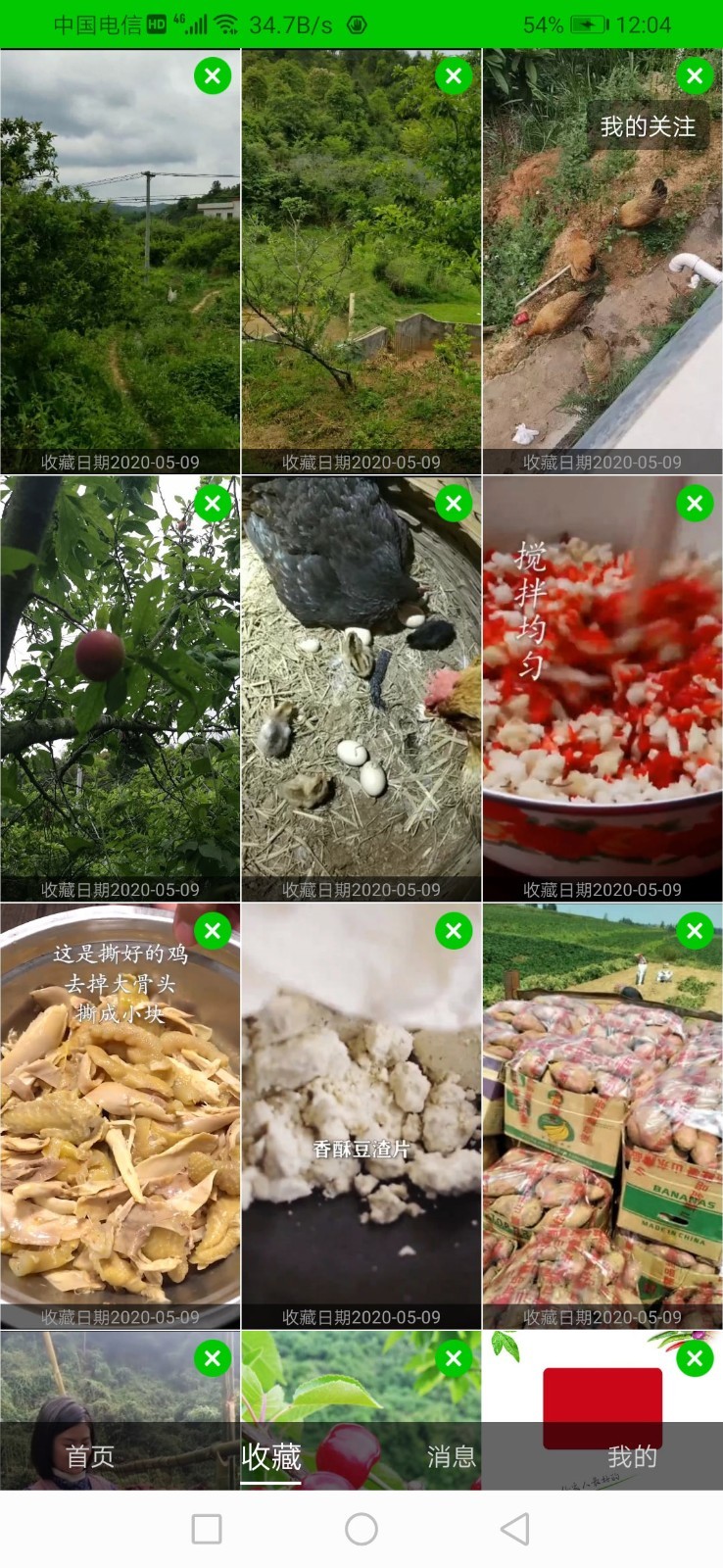The width and height of the screenshot is (723, 1568).
Task: Open the 香酥豆渣片 video tile
Action: coord(361,1127)
